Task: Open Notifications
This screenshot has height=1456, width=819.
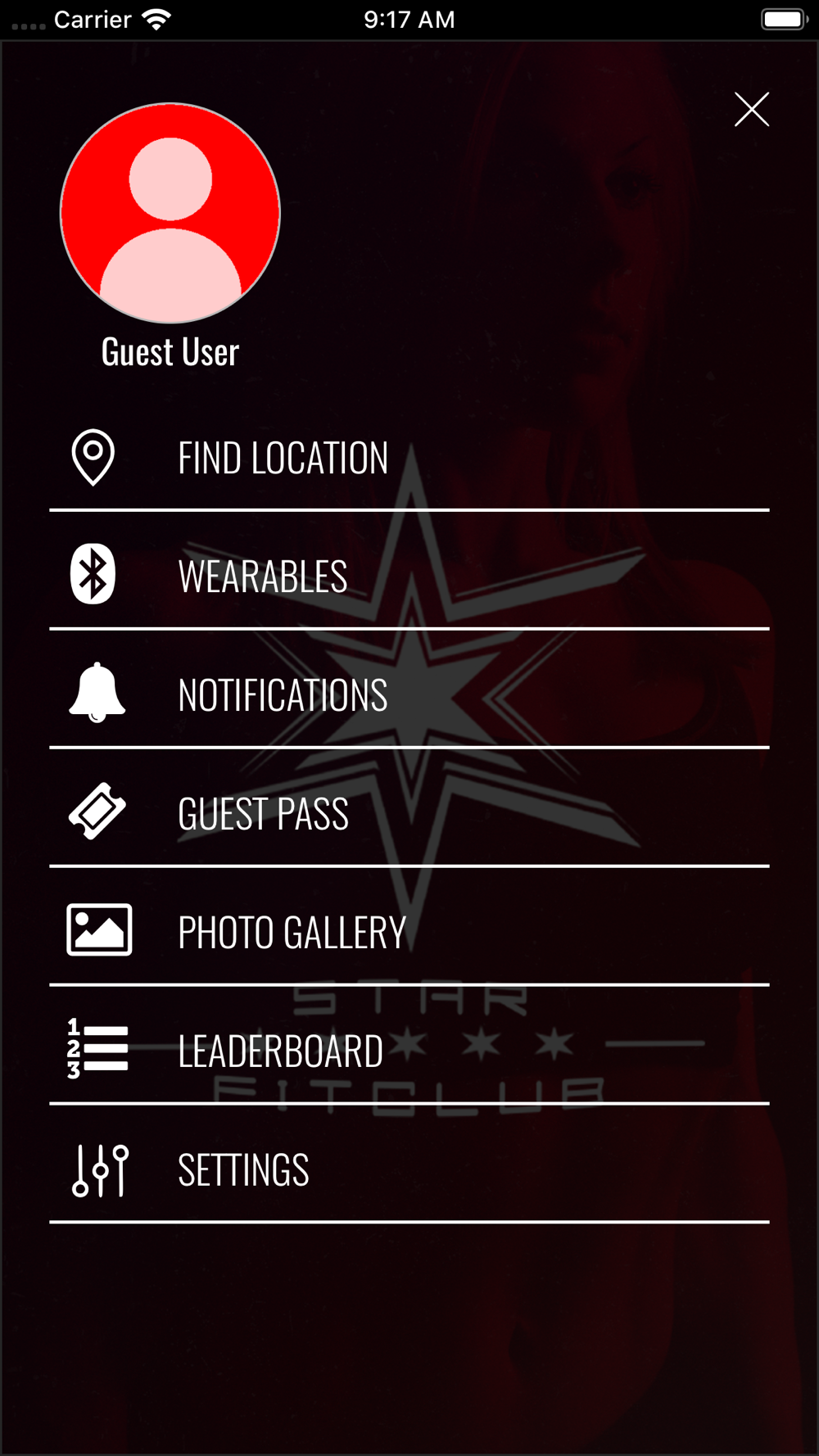Action: click(409, 694)
